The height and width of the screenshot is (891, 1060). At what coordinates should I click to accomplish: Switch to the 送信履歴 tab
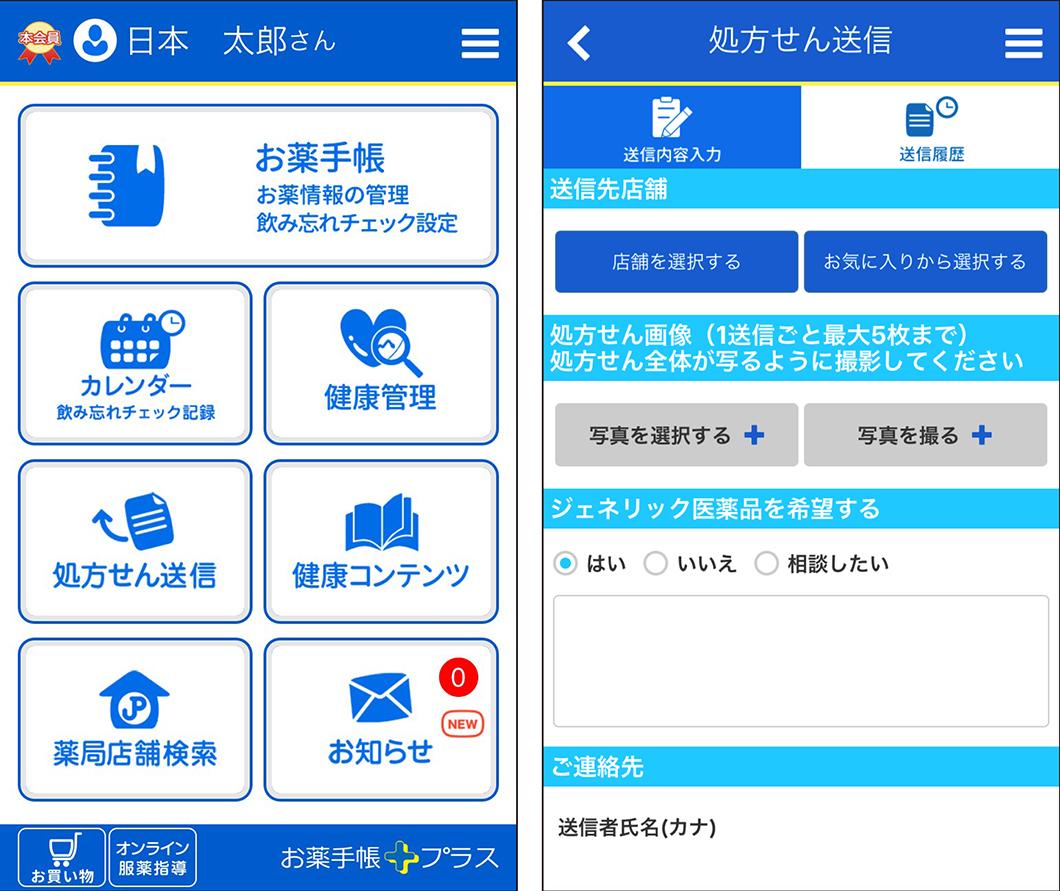[x=931, y=128]
